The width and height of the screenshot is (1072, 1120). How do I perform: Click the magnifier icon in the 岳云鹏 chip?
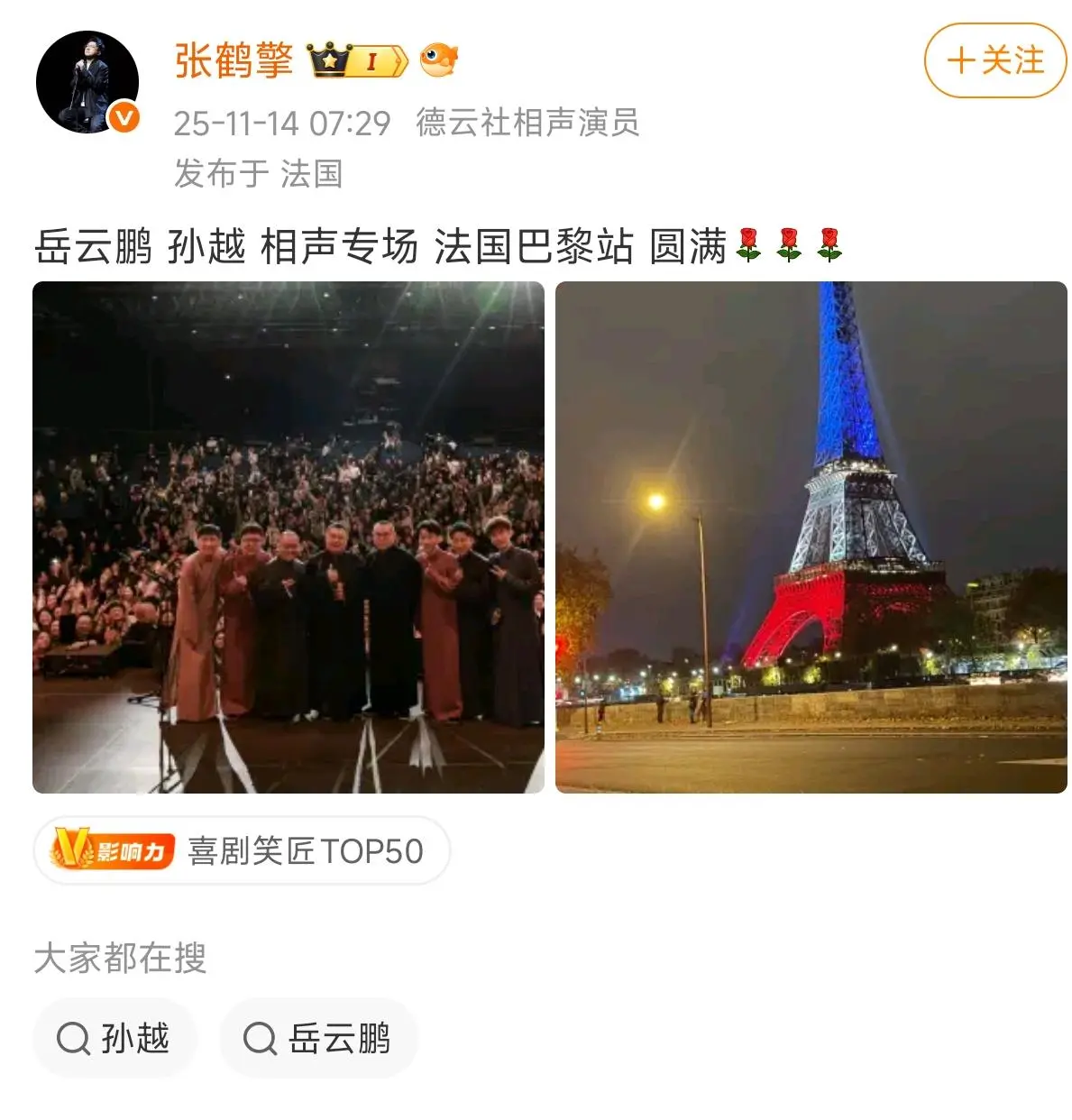click(261, 1039)
